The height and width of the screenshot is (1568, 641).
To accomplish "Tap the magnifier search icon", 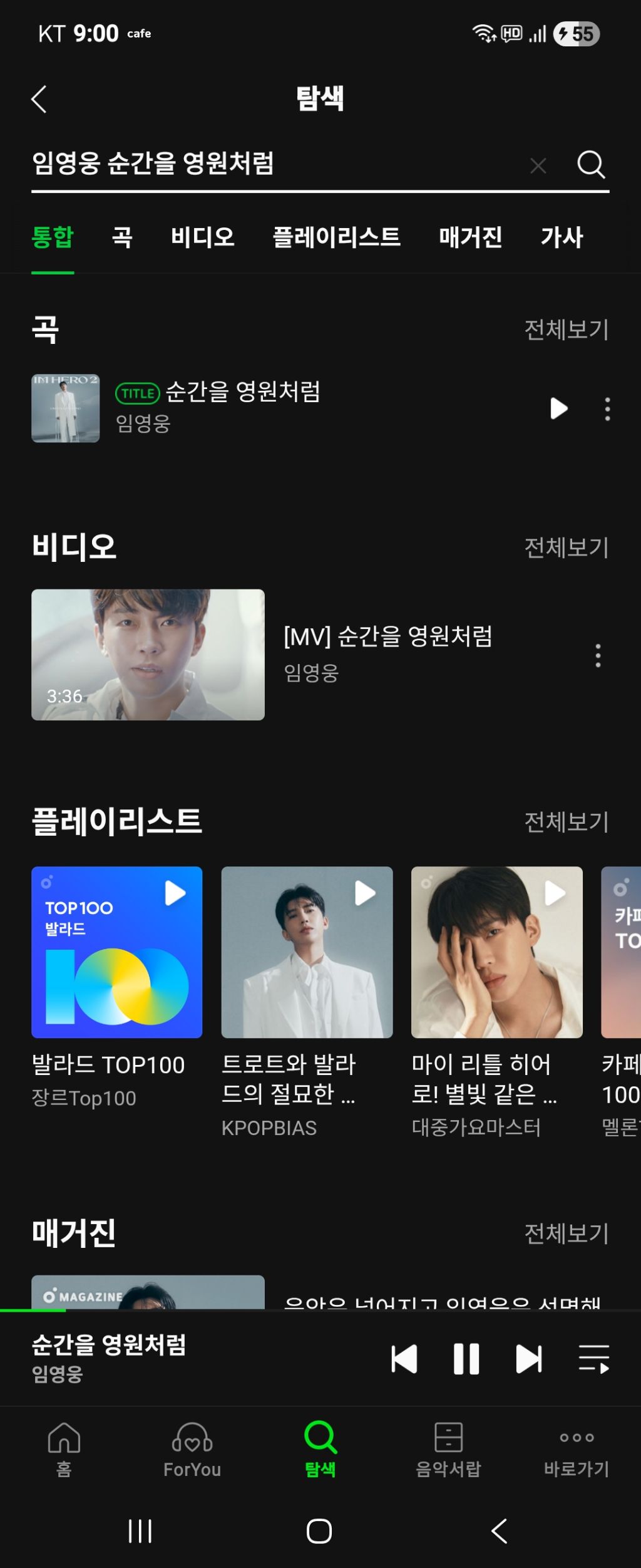I will [591, 165].
